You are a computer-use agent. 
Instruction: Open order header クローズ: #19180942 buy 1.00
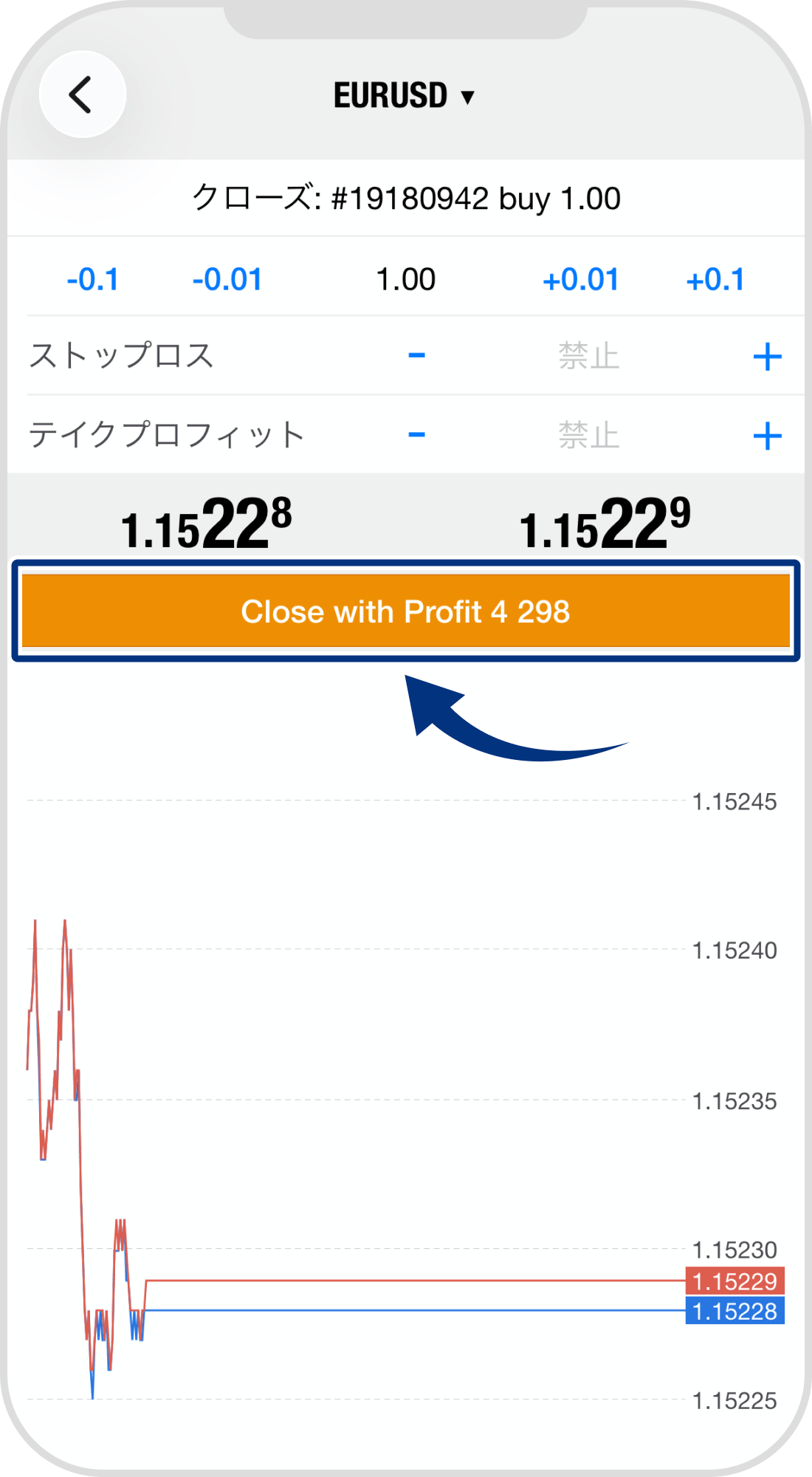[x=406, y=197]
